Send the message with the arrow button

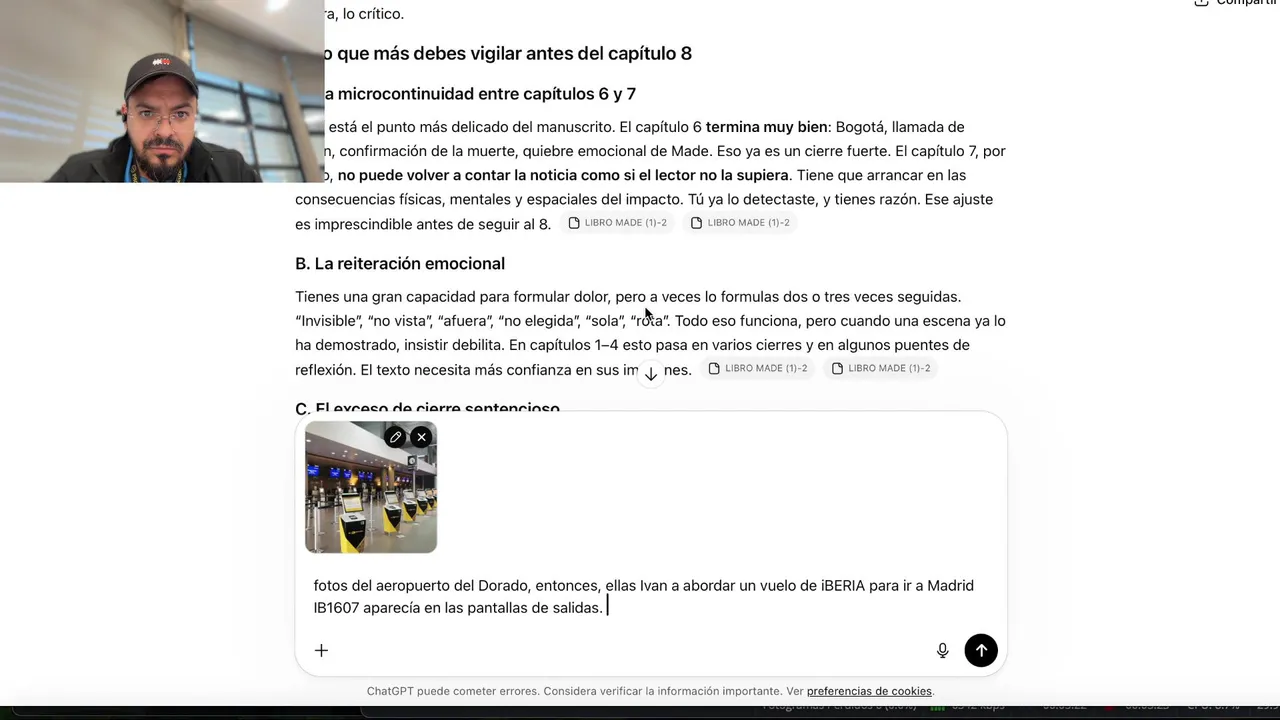[x=981, y=650]
